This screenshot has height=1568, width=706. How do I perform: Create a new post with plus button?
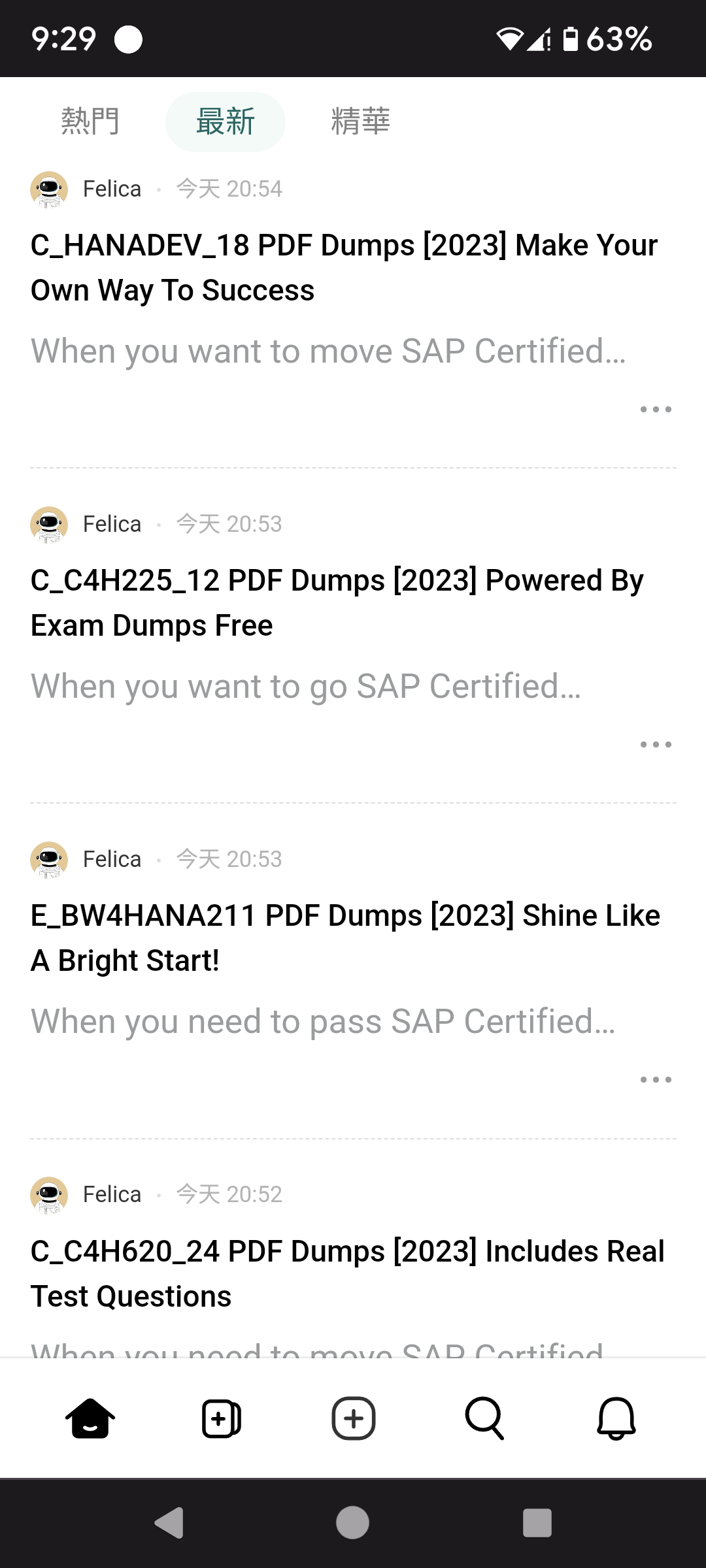354,1418
